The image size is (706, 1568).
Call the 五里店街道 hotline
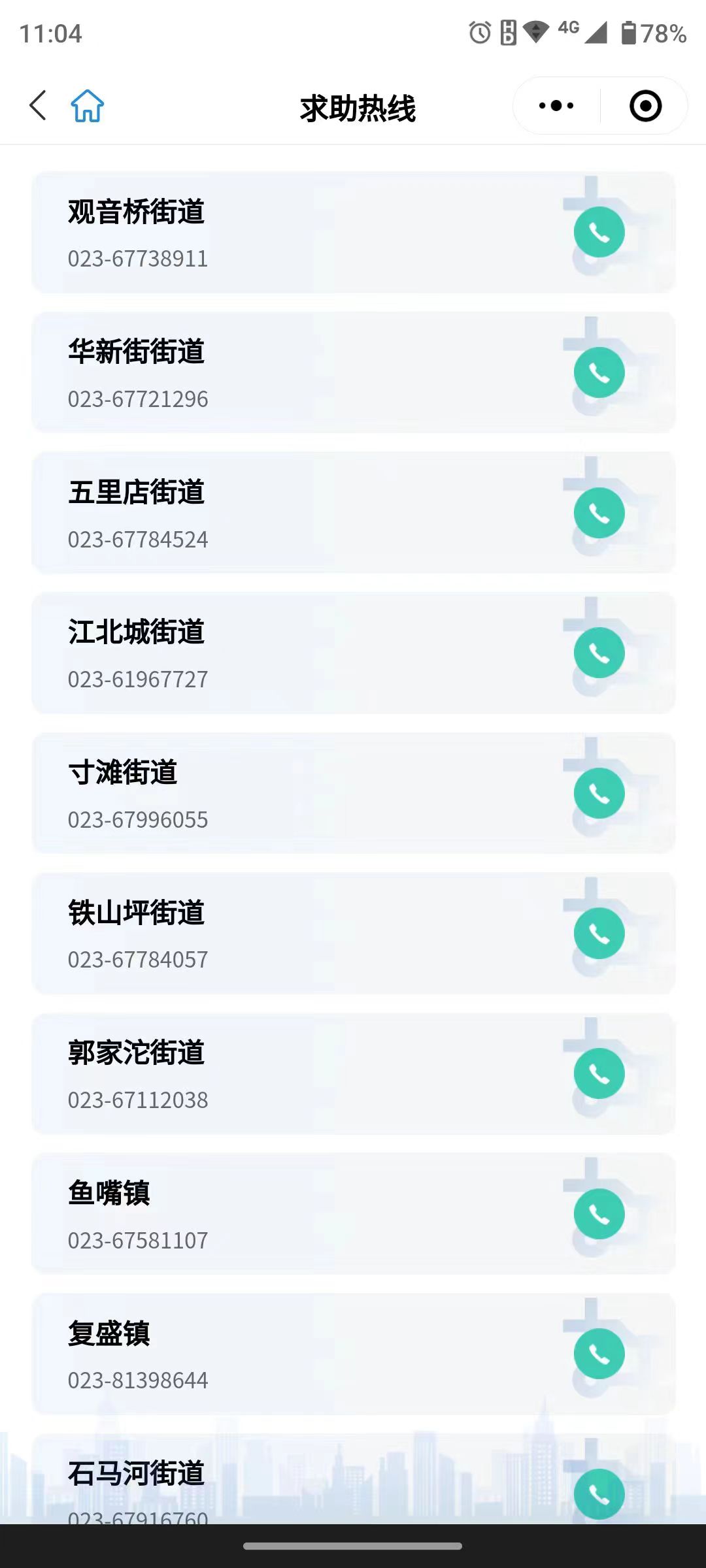click(599, 513)
